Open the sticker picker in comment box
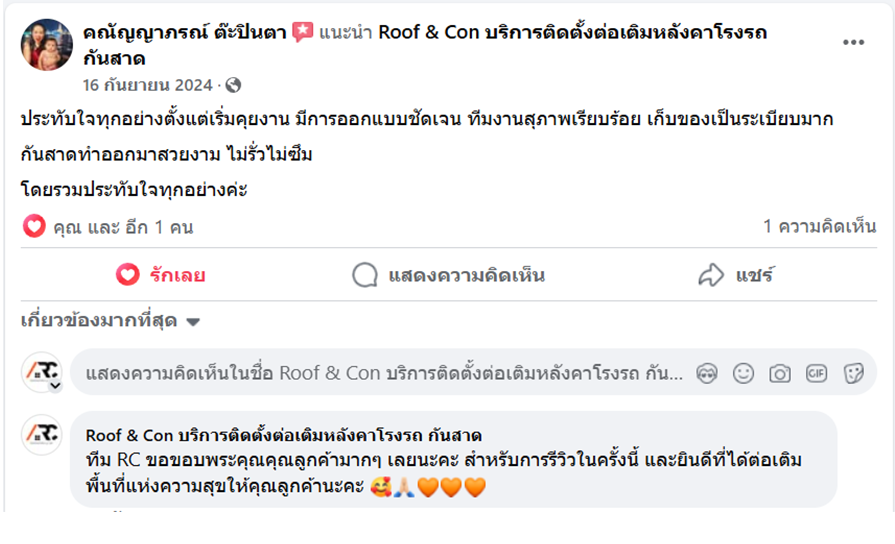 [x=853, y=374]
